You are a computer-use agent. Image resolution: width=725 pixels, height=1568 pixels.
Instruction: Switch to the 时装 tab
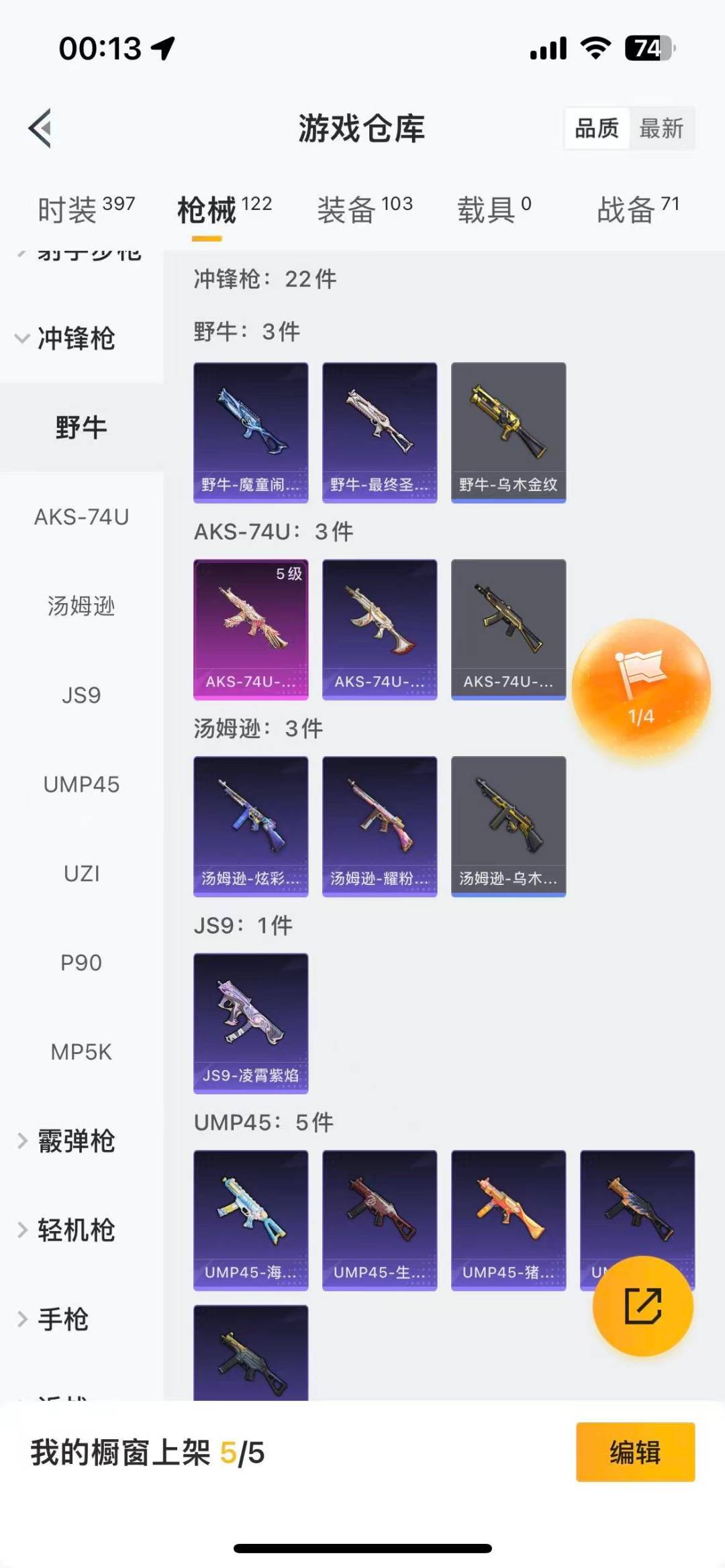coord(86,209)
